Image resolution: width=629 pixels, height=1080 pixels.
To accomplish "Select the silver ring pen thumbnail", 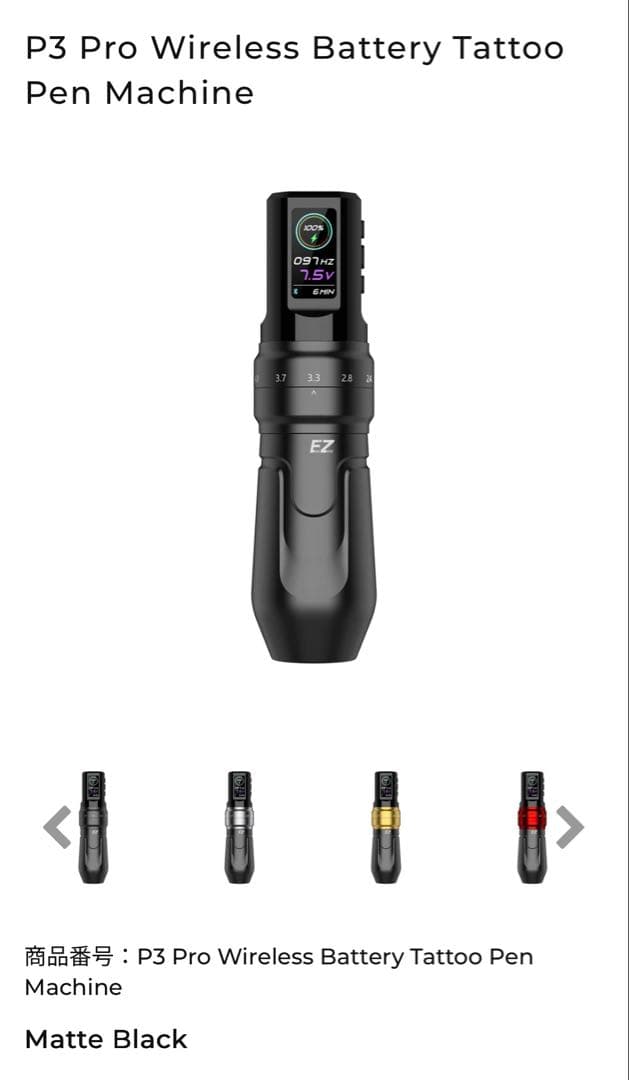I will point(239,827).
